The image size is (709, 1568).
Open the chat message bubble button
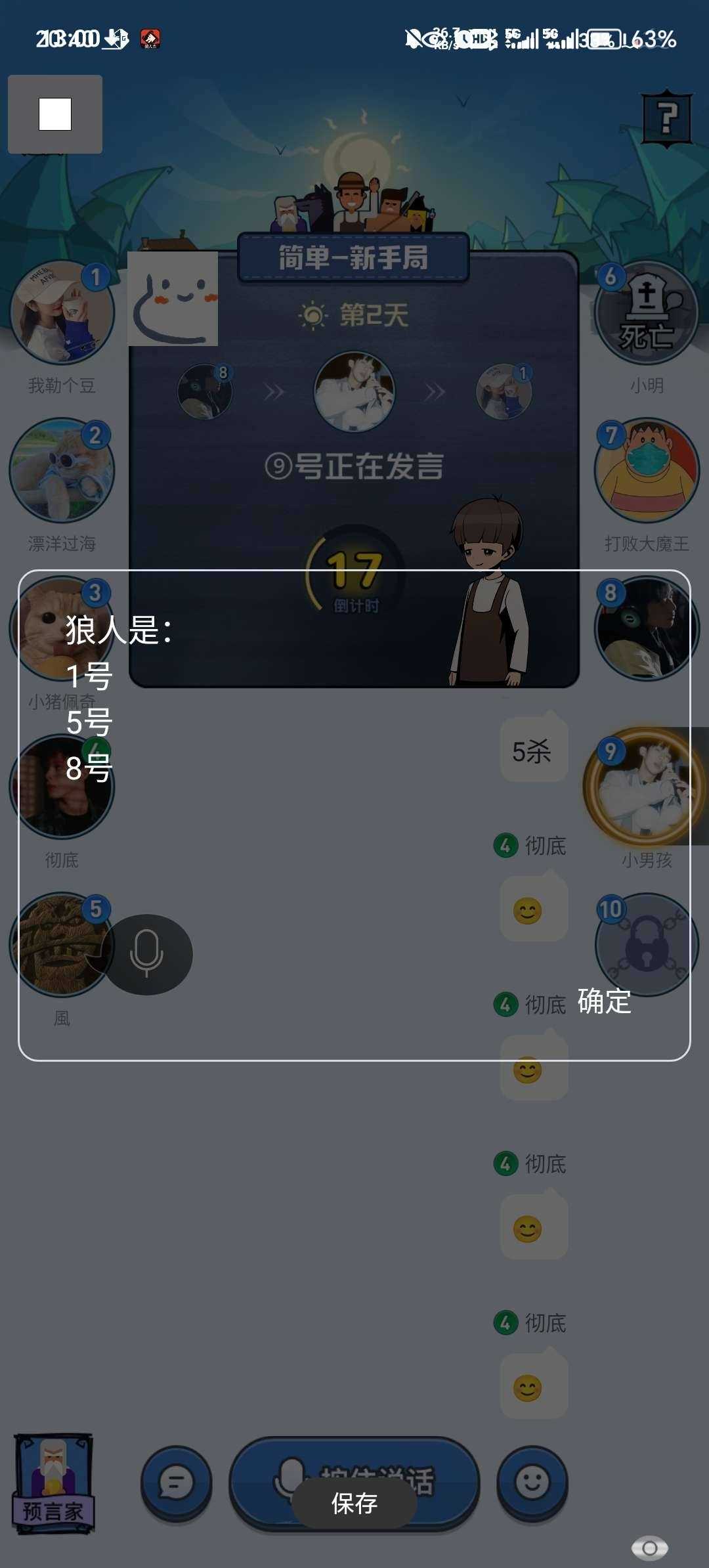click(x=176, y=1483)
